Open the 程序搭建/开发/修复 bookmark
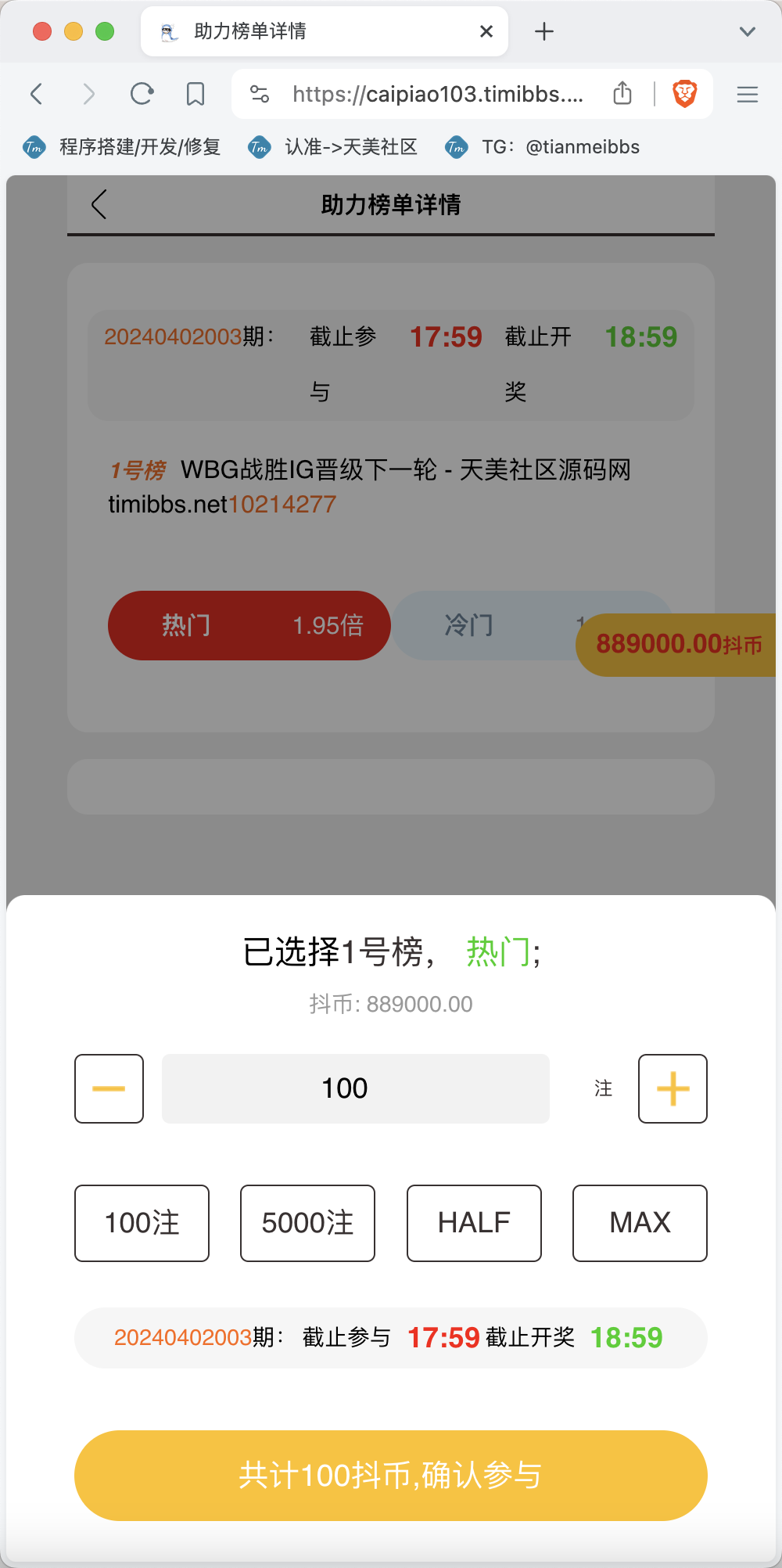Screen dimensions: 782x1568 point(124,147)
